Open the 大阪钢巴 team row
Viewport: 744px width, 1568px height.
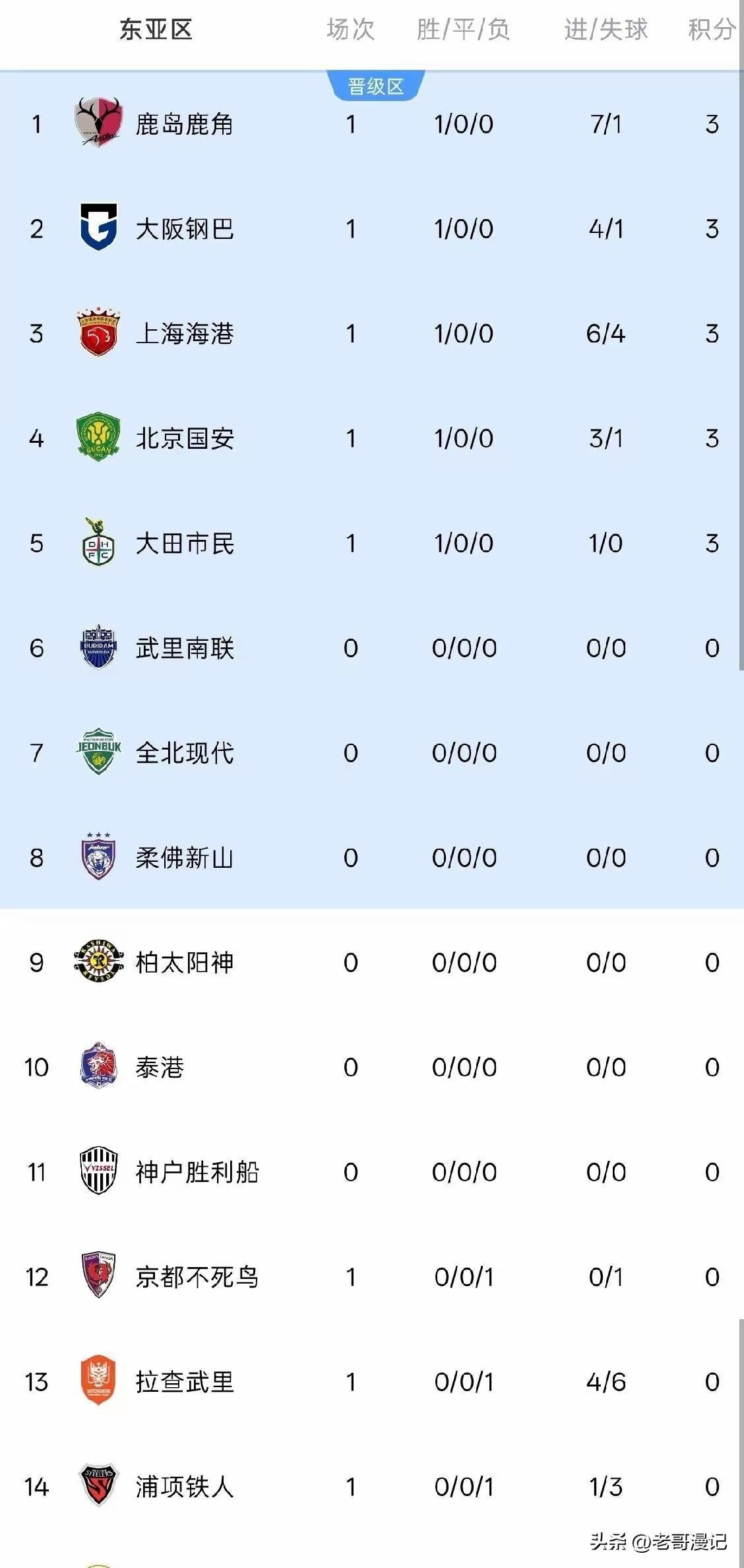372,229
